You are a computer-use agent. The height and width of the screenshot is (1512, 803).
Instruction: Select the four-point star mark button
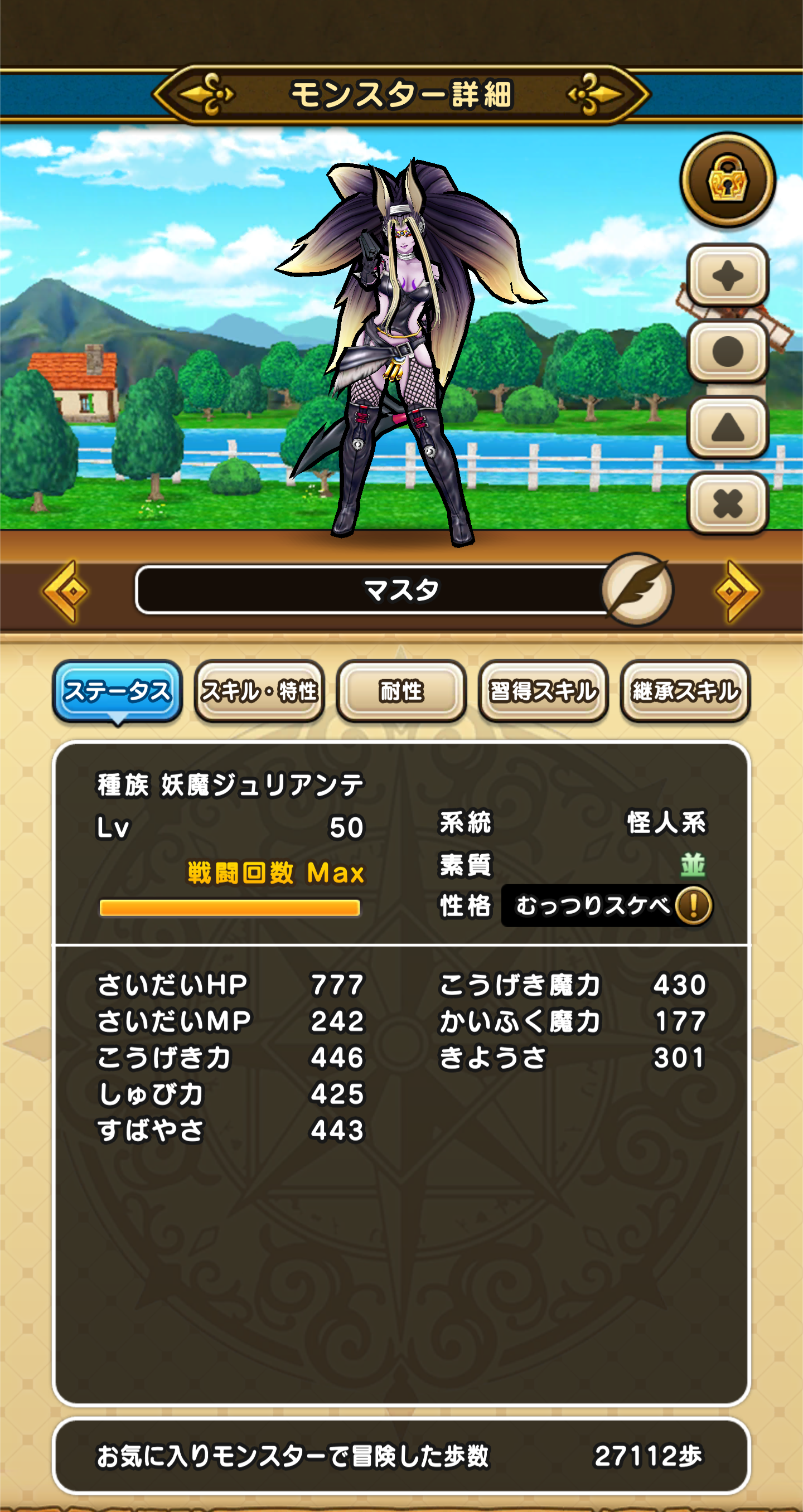727,276
